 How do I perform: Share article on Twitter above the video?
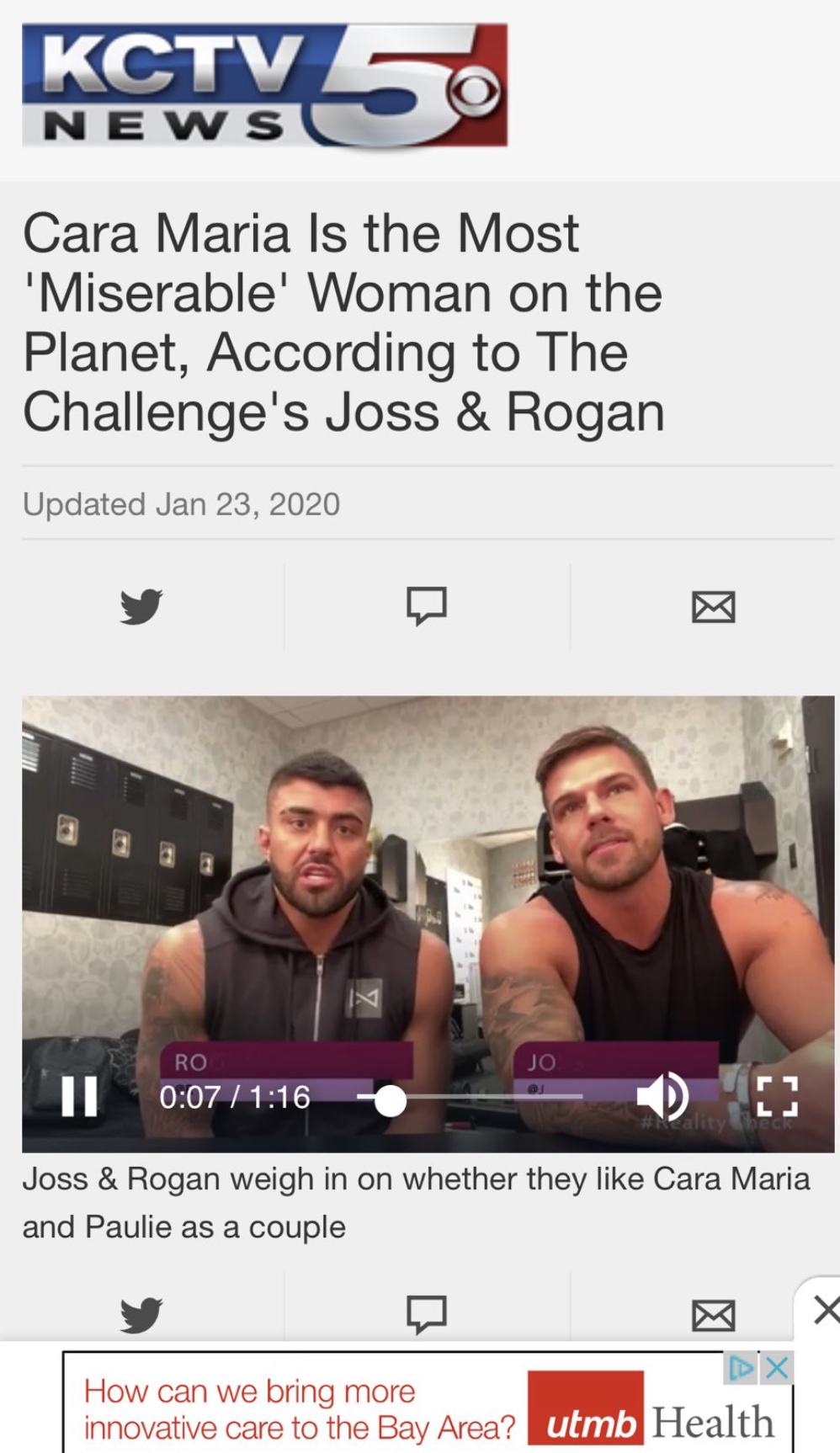click(141, 606)
